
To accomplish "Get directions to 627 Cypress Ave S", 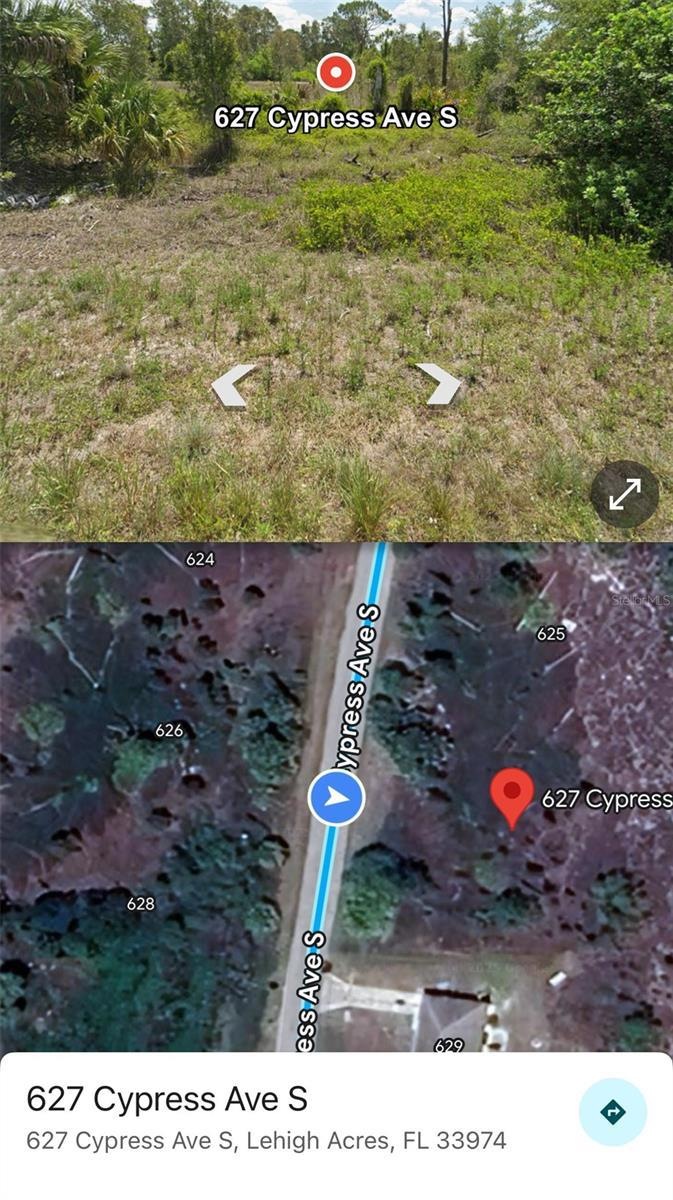I will click(612, 1112).
